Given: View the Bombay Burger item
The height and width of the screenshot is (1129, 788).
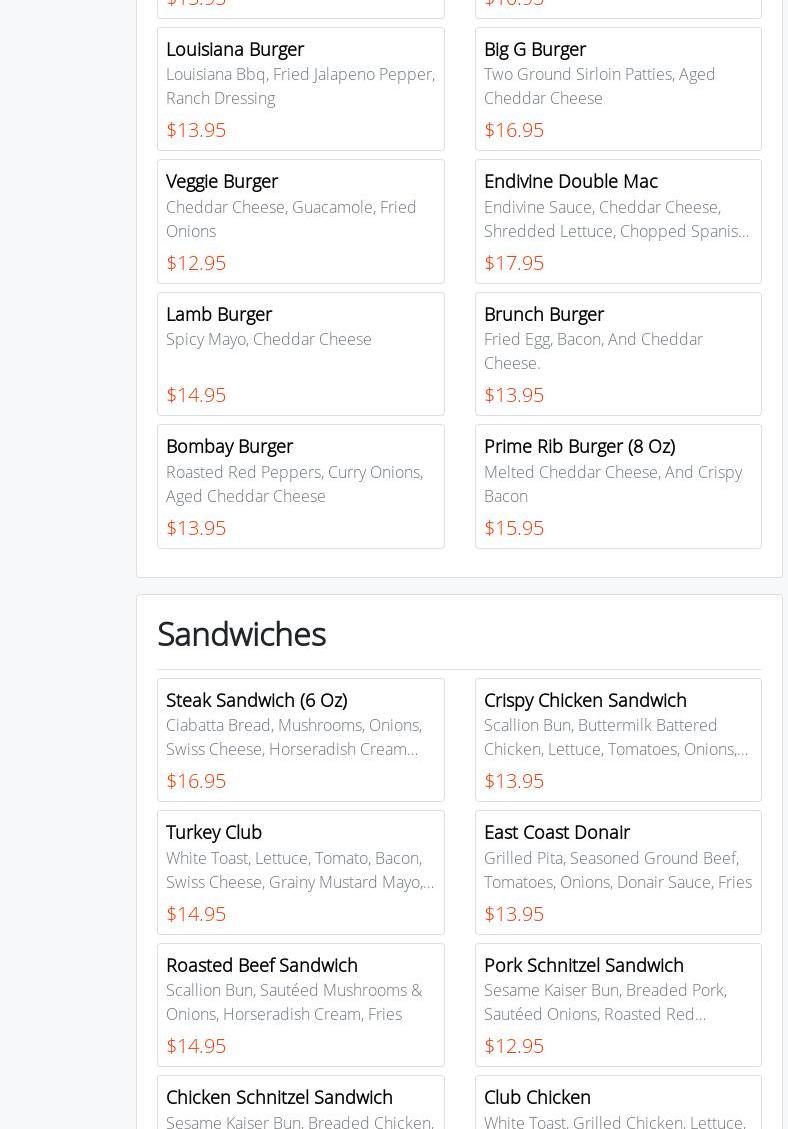Looking at the screenshot, I should (300, 486).
